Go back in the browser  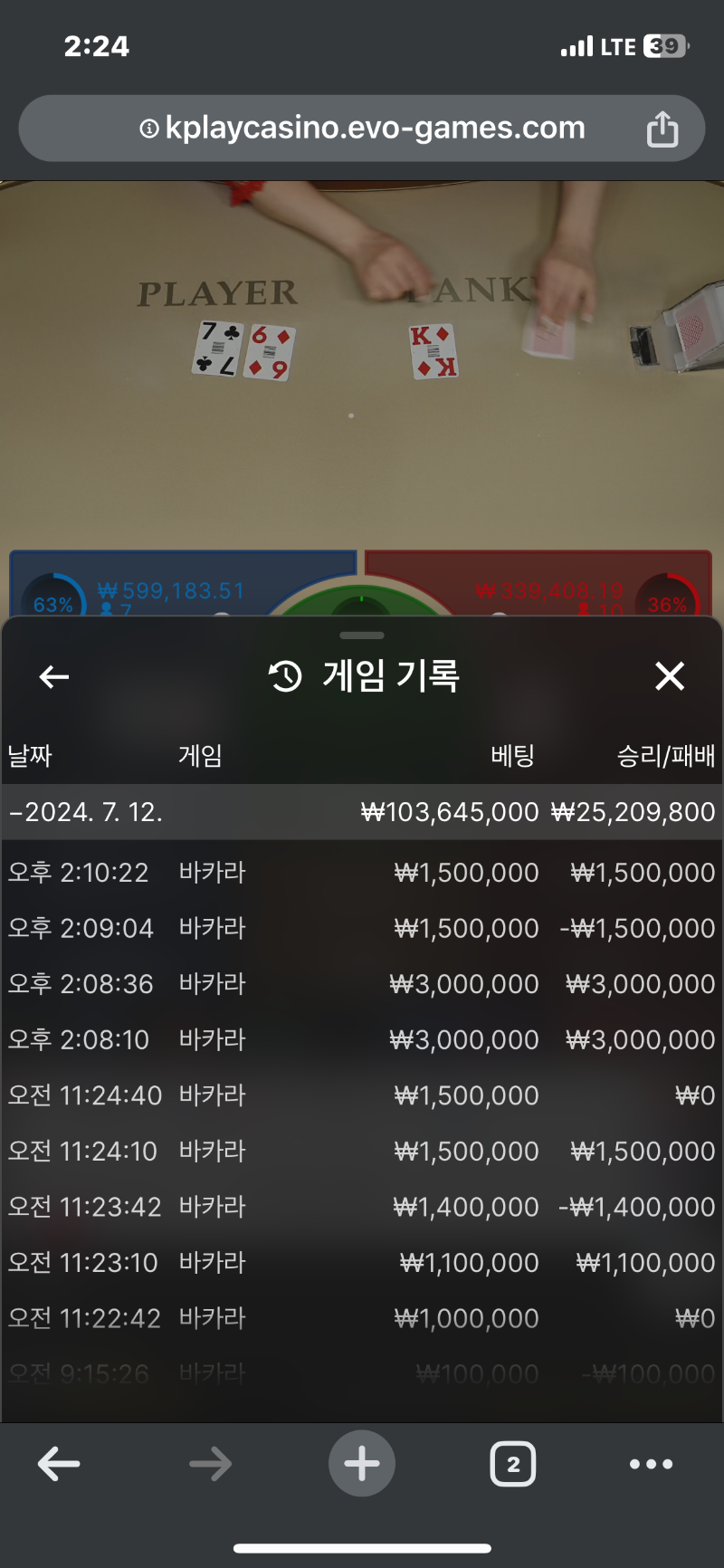pos(60,1464)
